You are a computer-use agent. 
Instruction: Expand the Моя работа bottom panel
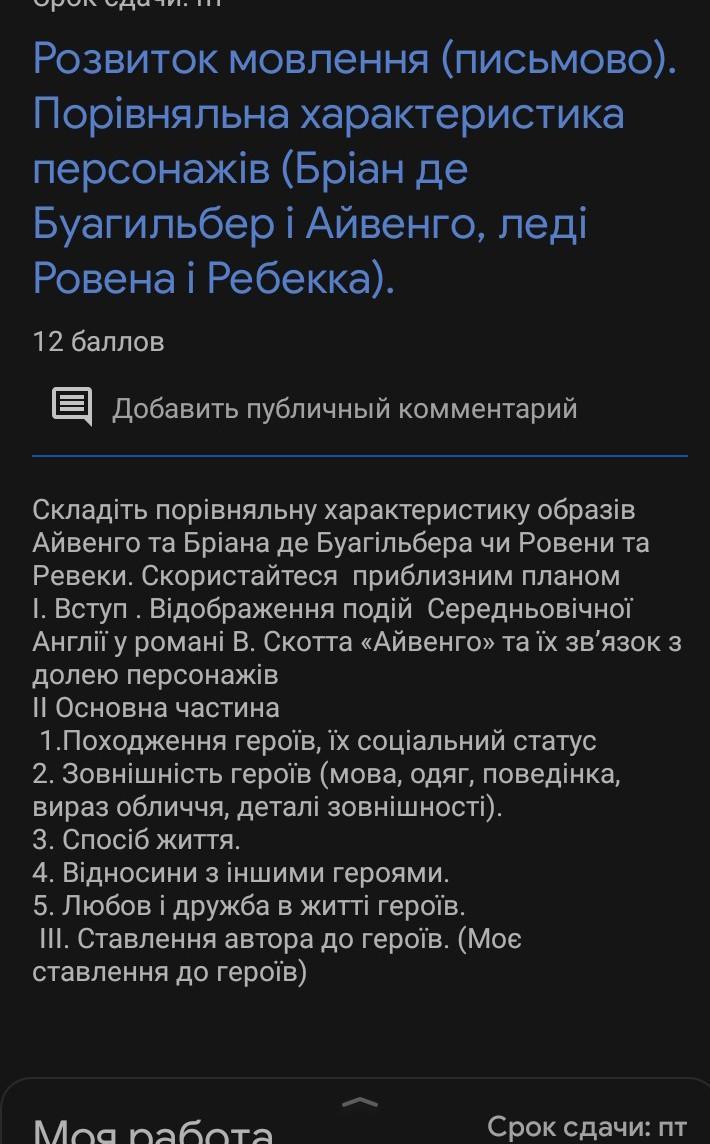pos(360,1102)
